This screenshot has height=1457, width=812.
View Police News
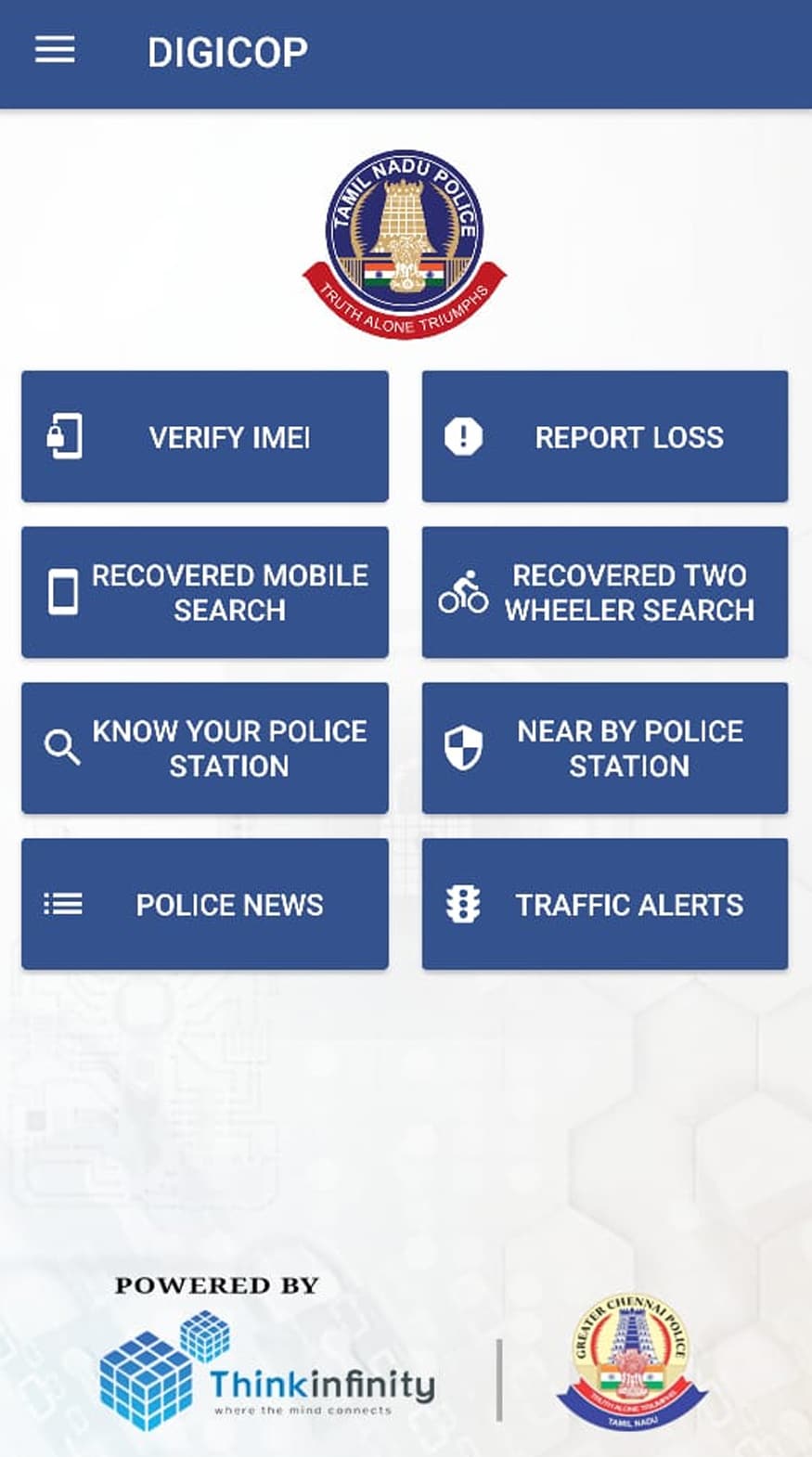click(205, 905)
